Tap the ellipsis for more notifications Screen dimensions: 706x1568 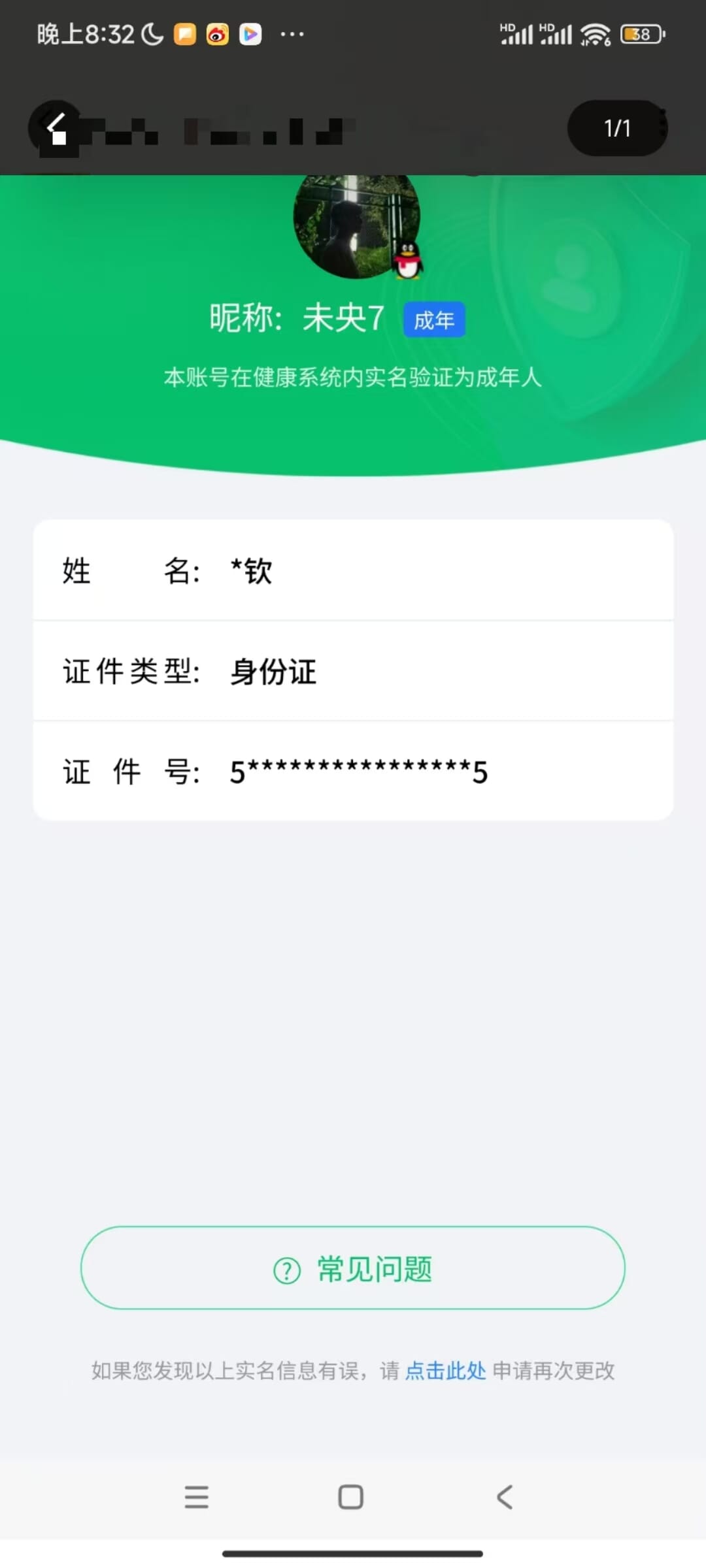292,34
